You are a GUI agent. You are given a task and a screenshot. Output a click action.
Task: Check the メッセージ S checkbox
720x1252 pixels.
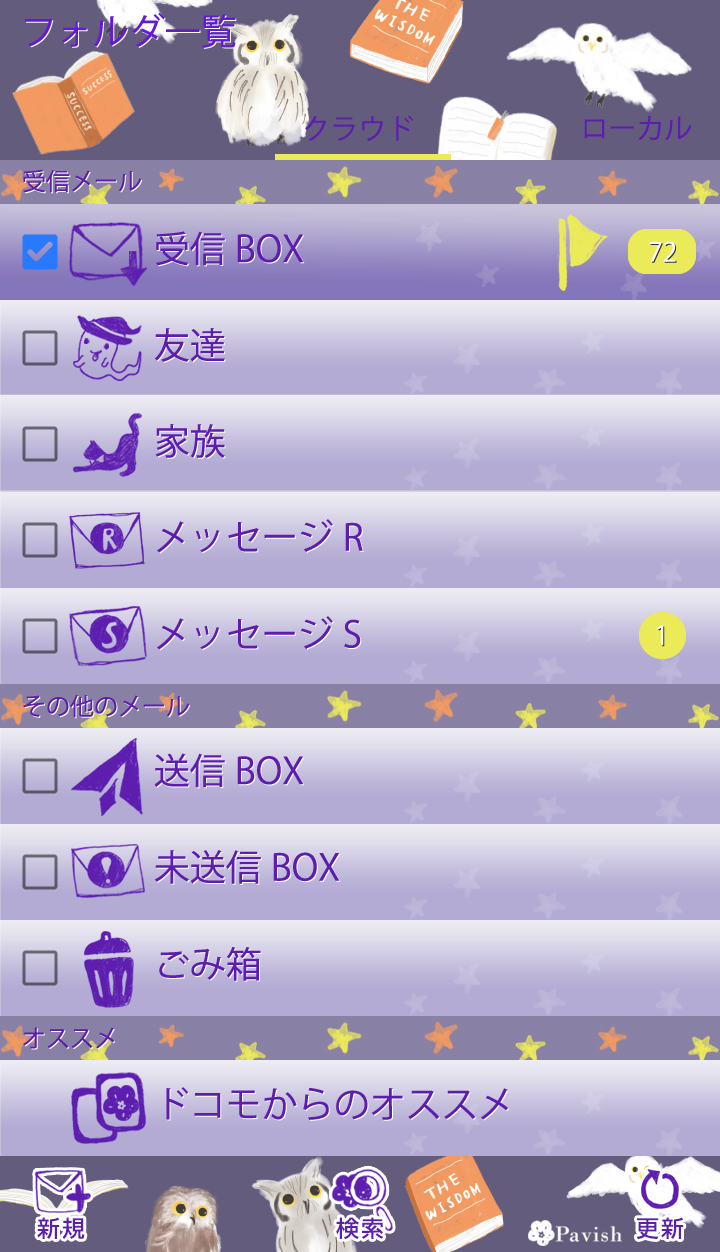click(40, 635)
